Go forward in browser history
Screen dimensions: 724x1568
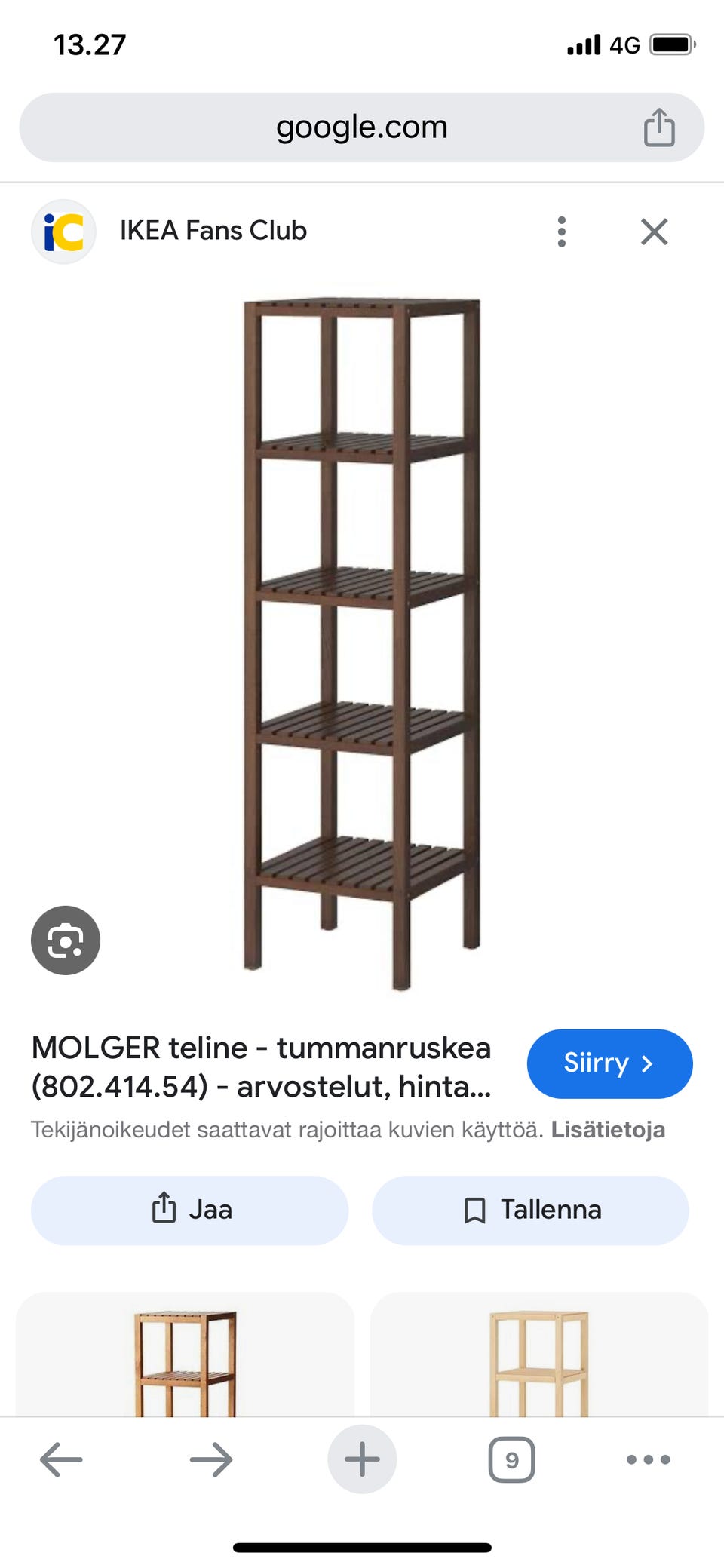coord(211,1459)
